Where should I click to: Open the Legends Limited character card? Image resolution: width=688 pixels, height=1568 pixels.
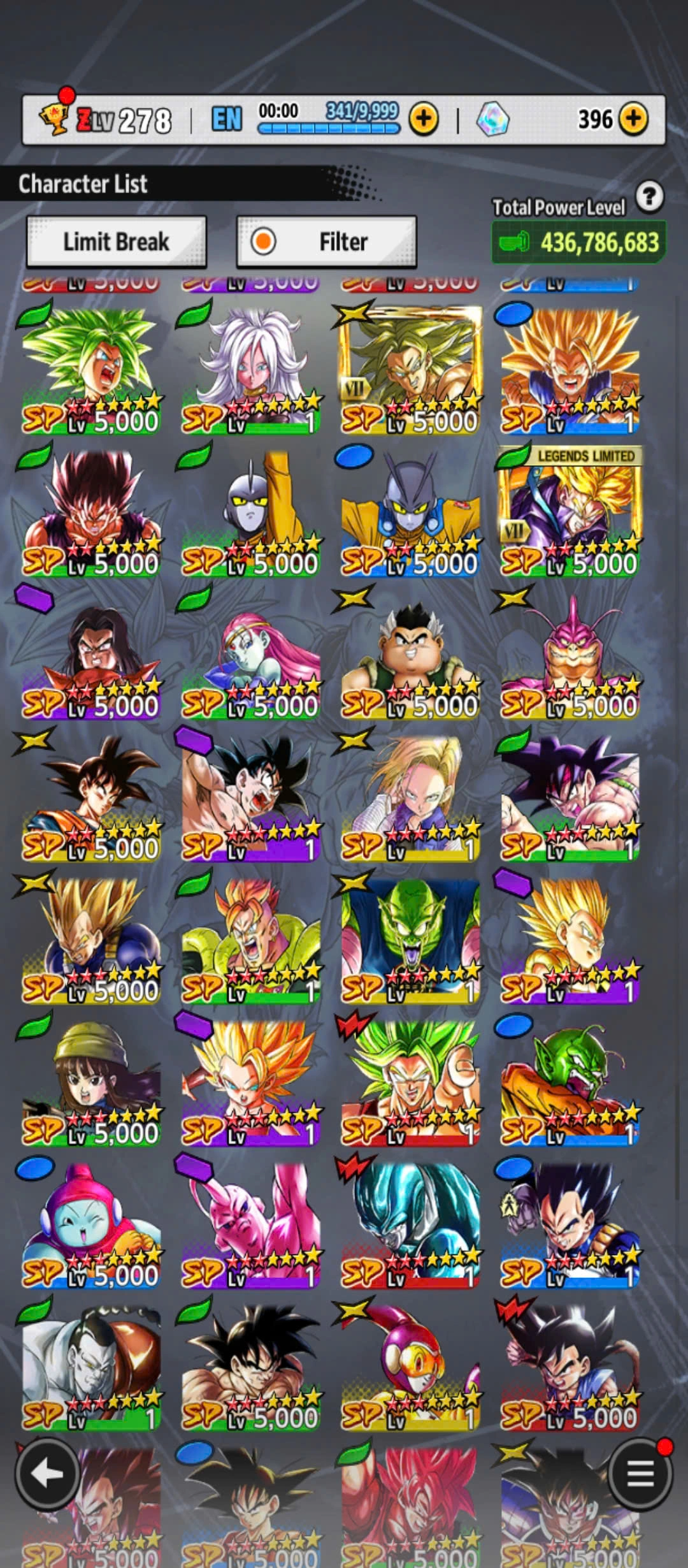pyautogui.click(x=570, y=512)
